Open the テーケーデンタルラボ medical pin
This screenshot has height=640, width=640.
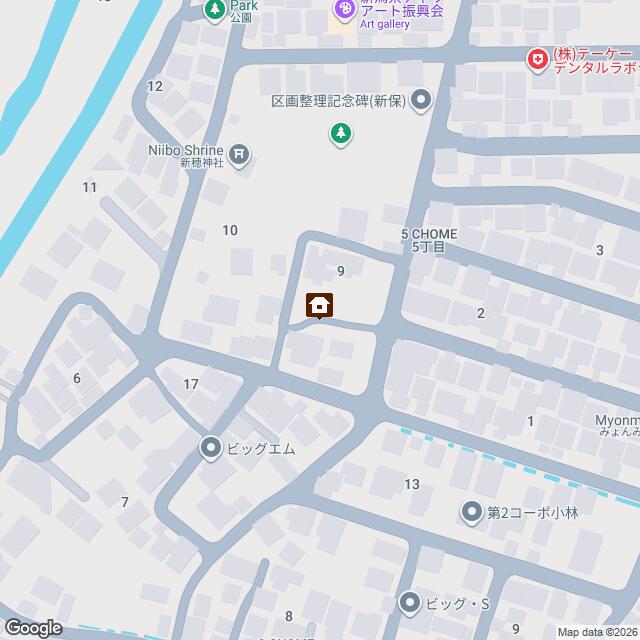[x=539, y=60]
